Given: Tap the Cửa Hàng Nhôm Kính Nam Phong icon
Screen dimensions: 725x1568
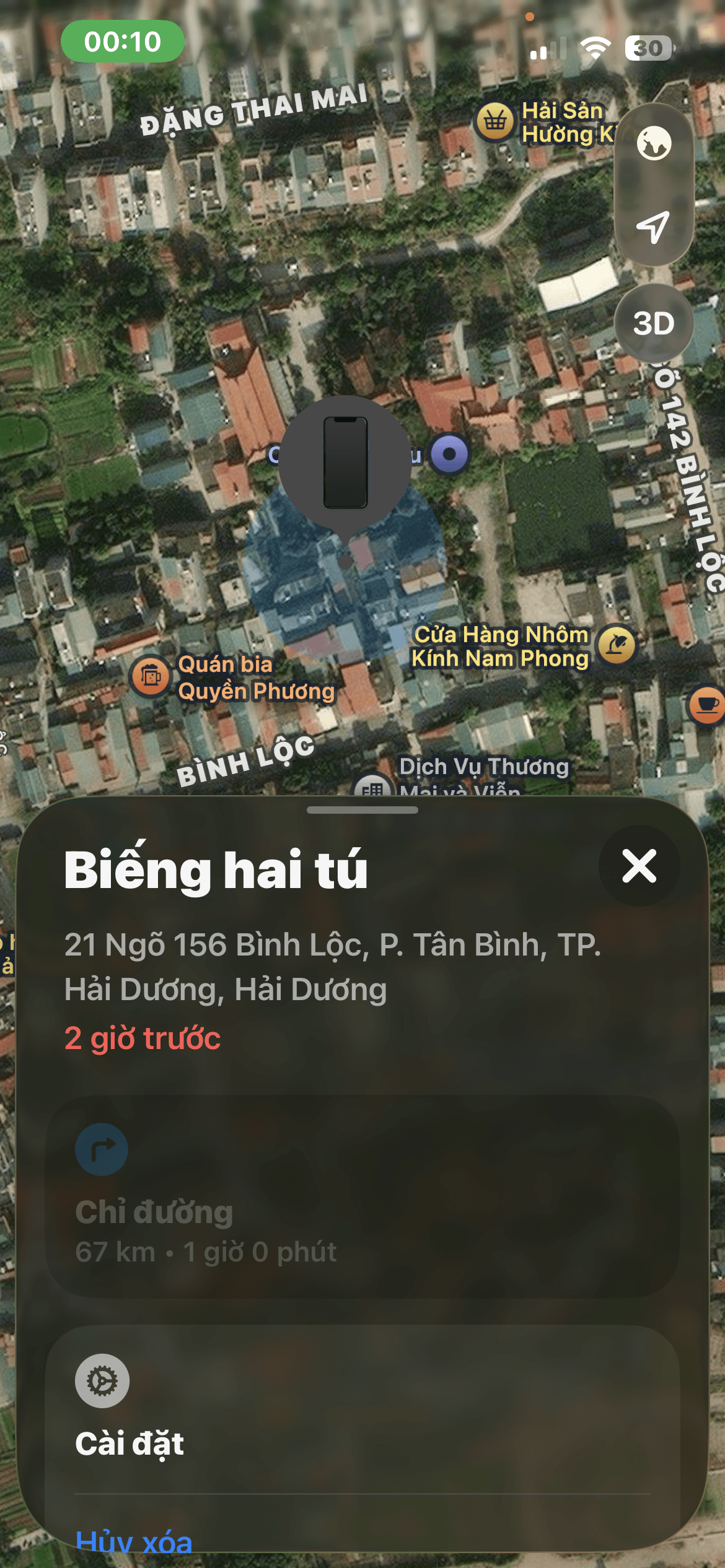Looking at the screenshot, I should (x=617, y=645).
